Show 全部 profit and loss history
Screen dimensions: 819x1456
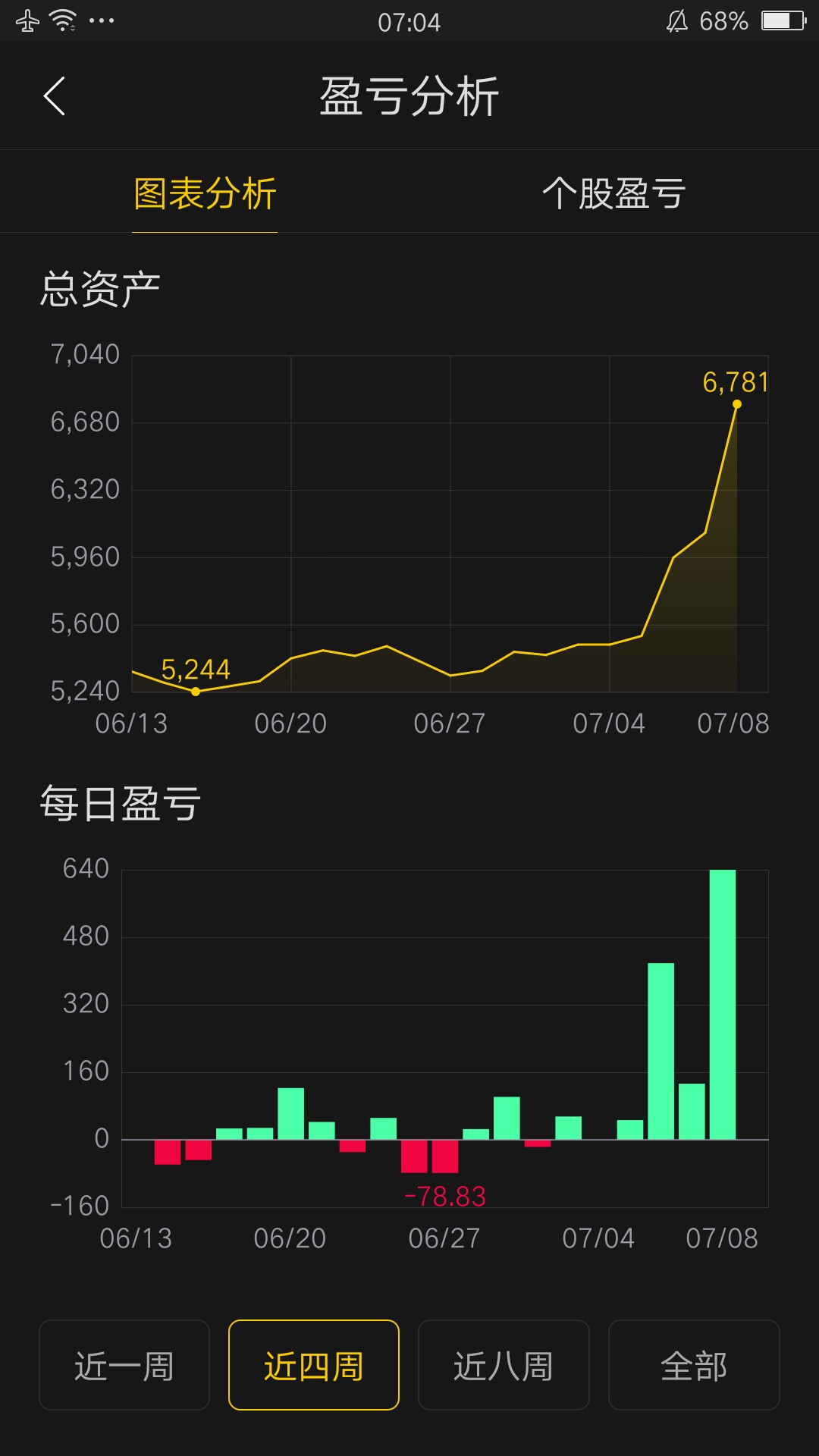click(694, 1365)
